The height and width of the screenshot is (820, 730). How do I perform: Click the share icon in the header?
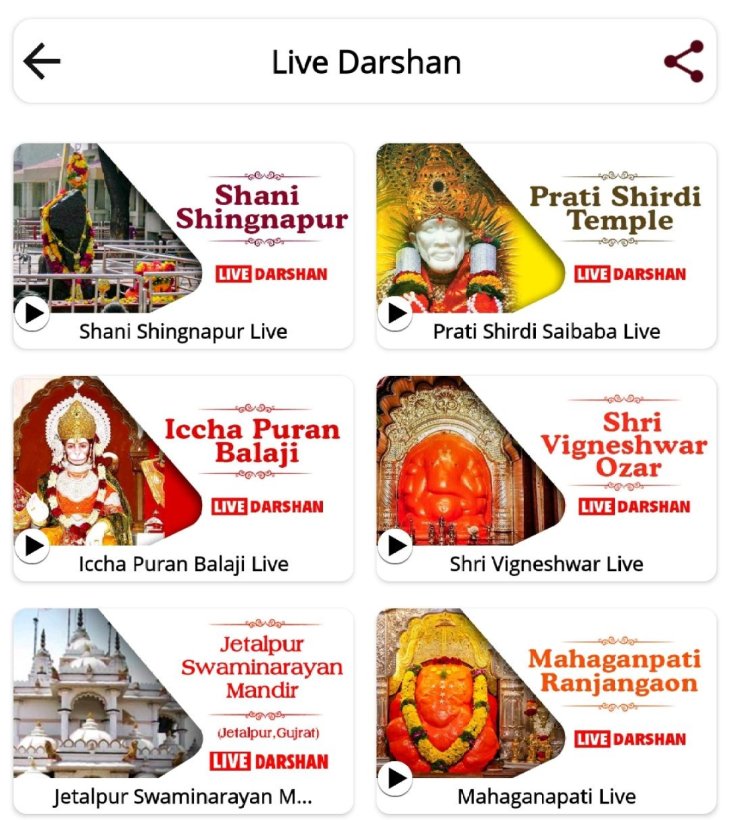click(x=682, y=62)
